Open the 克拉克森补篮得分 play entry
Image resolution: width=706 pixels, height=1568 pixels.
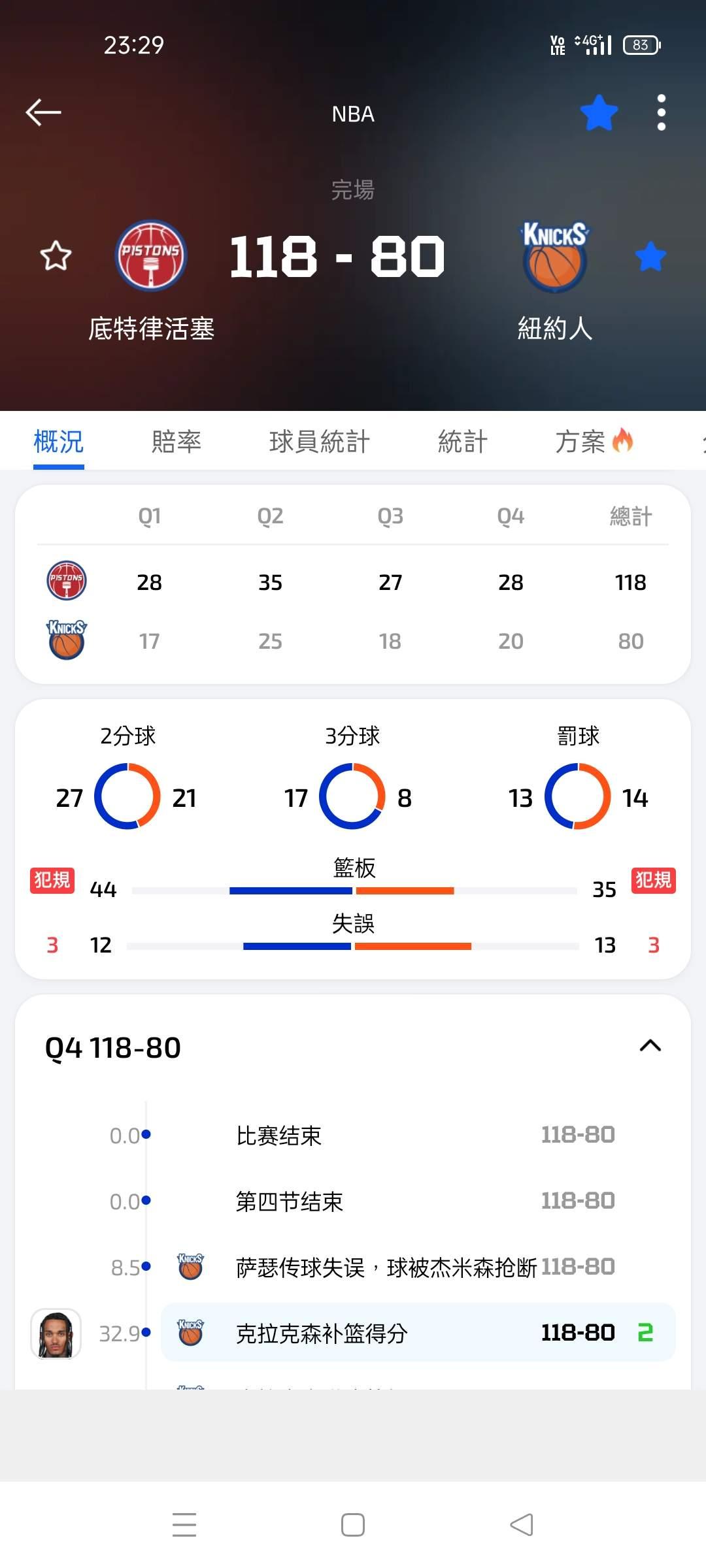coord(418,1332)
